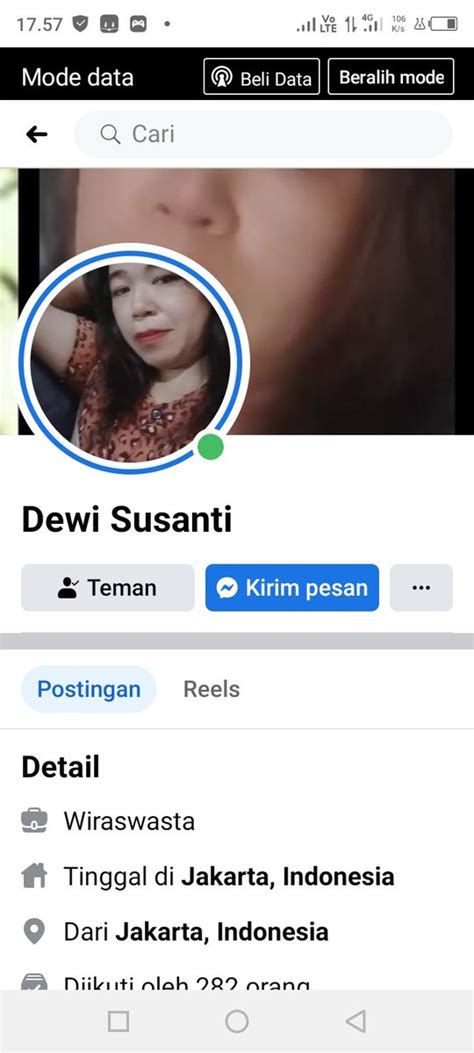Send a message via Kirim pesan

click(292, 588)
